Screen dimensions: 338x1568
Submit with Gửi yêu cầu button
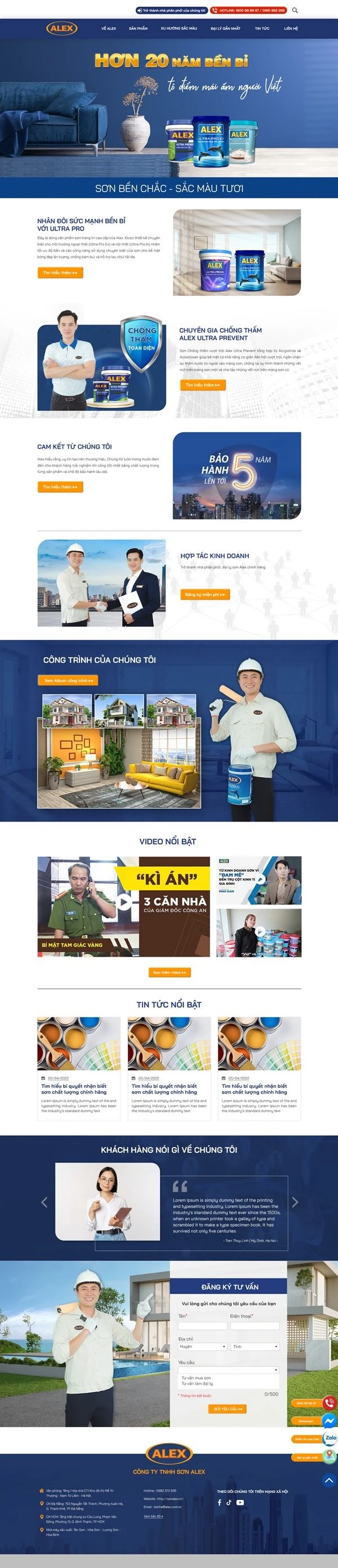click(x=228, y=1409)
